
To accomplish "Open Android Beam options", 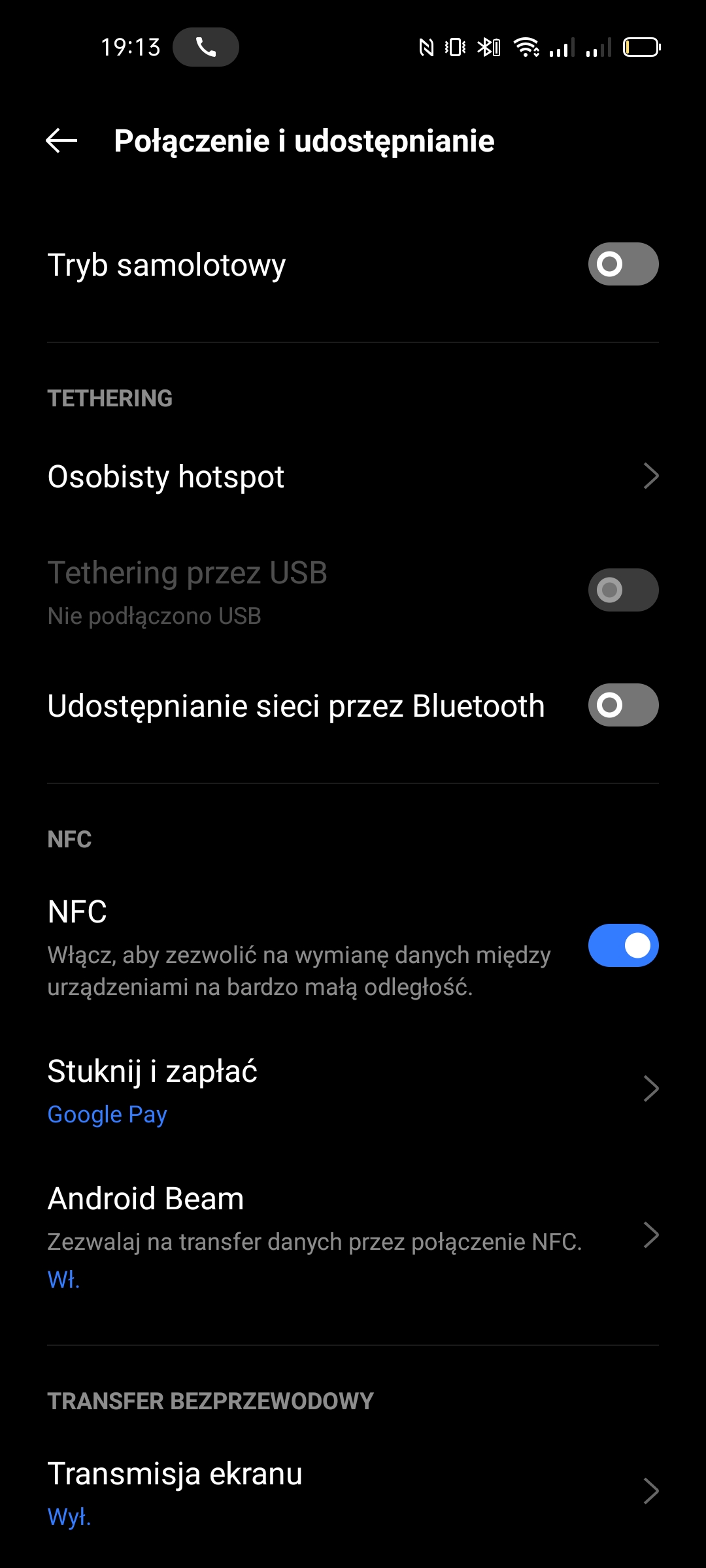I will 353,1236.
